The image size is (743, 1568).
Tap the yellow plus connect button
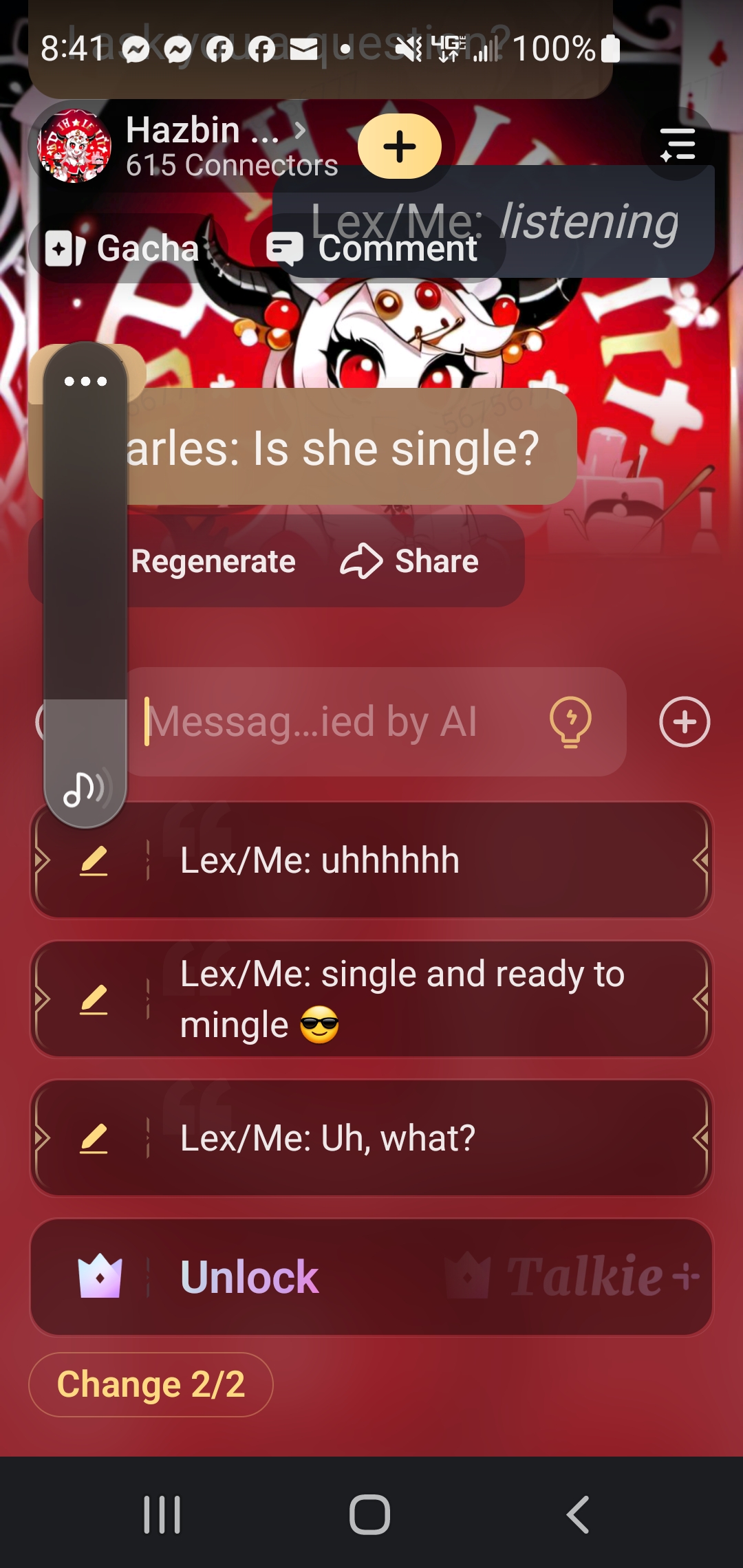point(399,146)
